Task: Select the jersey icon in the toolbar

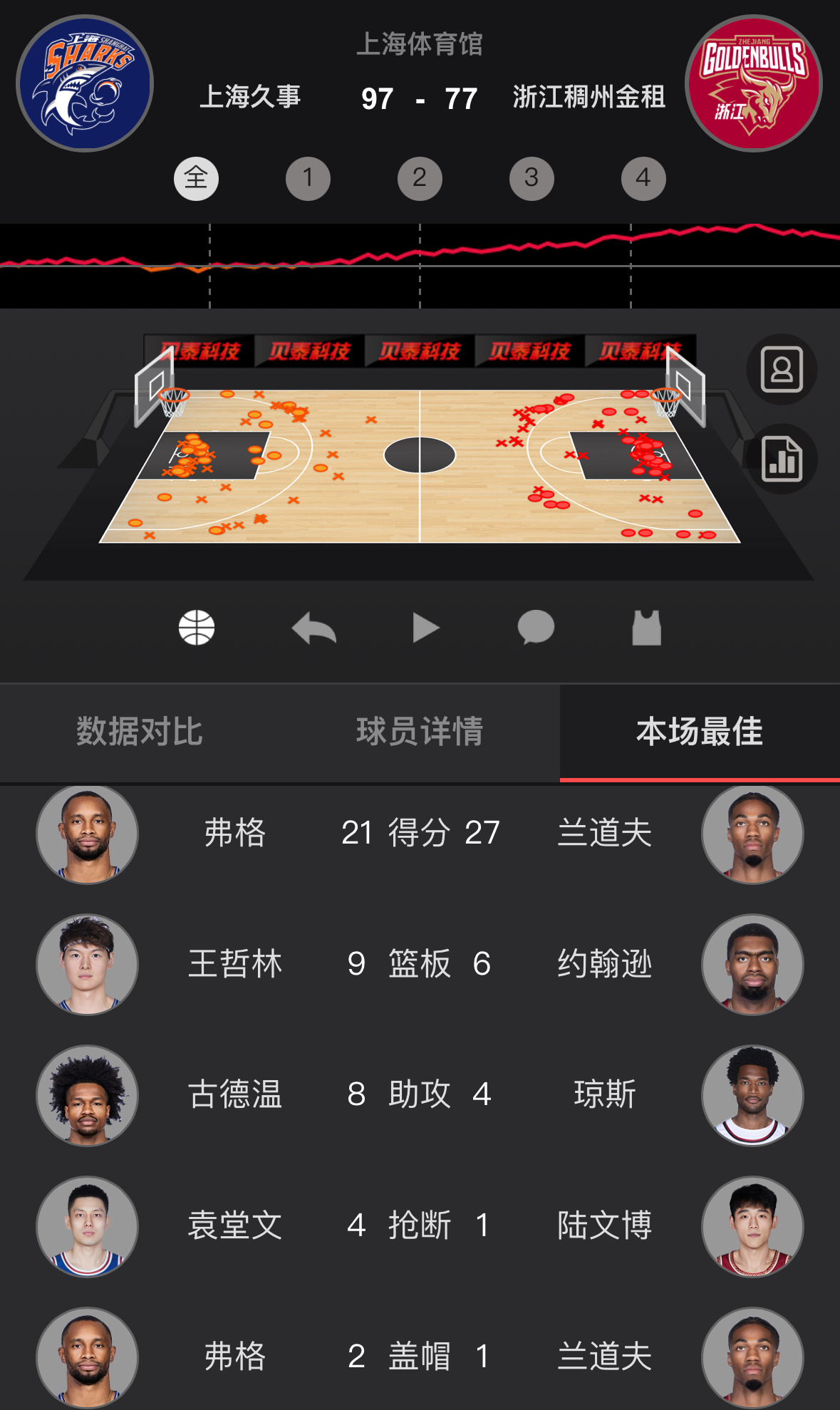Action: [x=647, y=628]
